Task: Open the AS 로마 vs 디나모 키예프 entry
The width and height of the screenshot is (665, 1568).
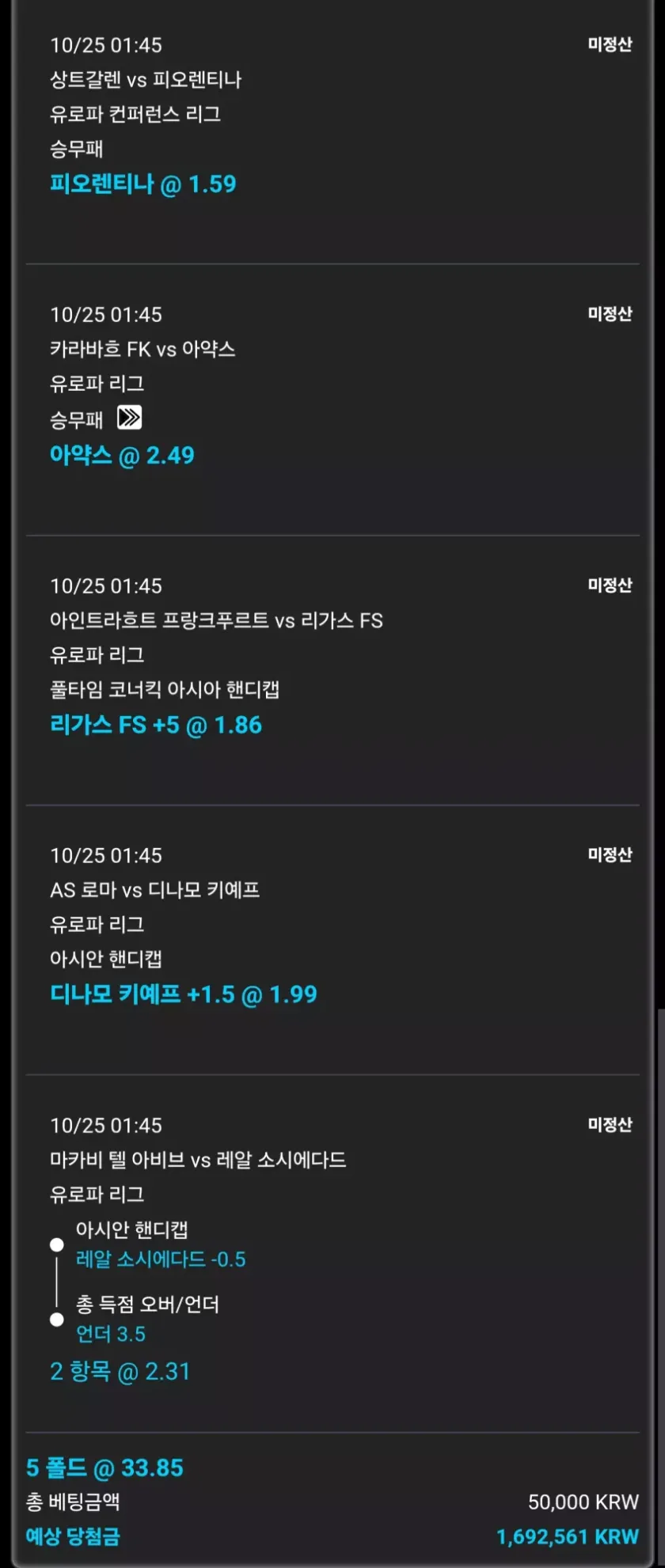Action: [154, 891]
